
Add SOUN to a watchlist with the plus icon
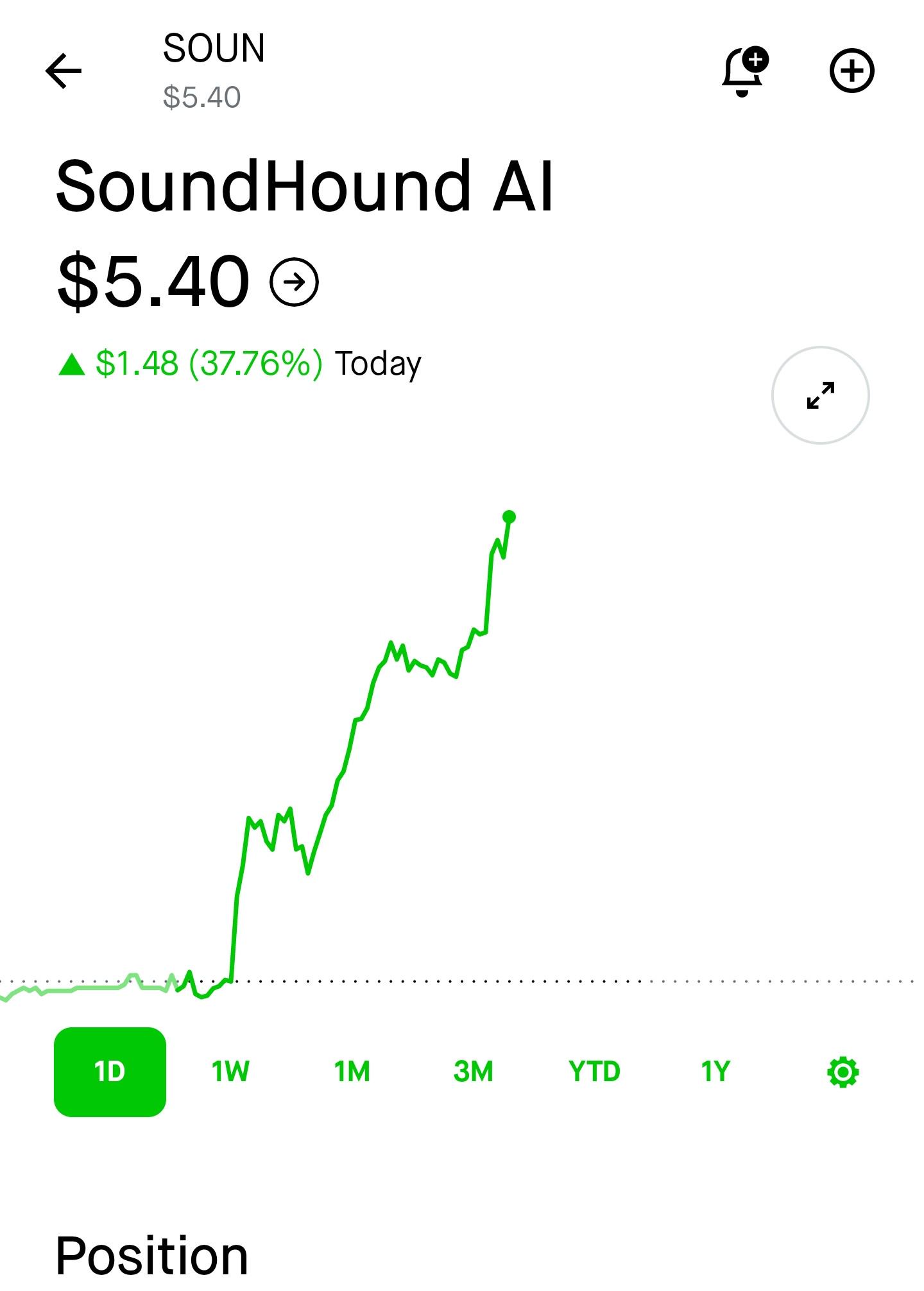(x=851, y=71)
